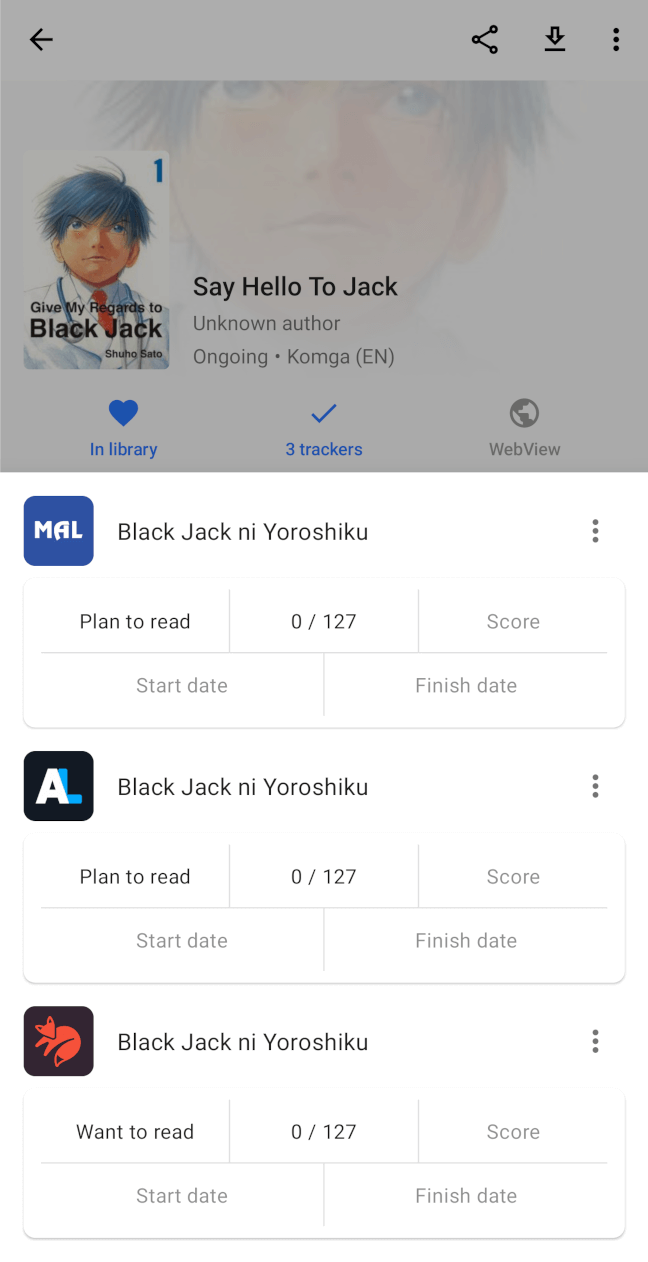This screenshot has height=1262, width=648.
Task: Open the MyAnimeList logo tile
Action: (59, 531)
